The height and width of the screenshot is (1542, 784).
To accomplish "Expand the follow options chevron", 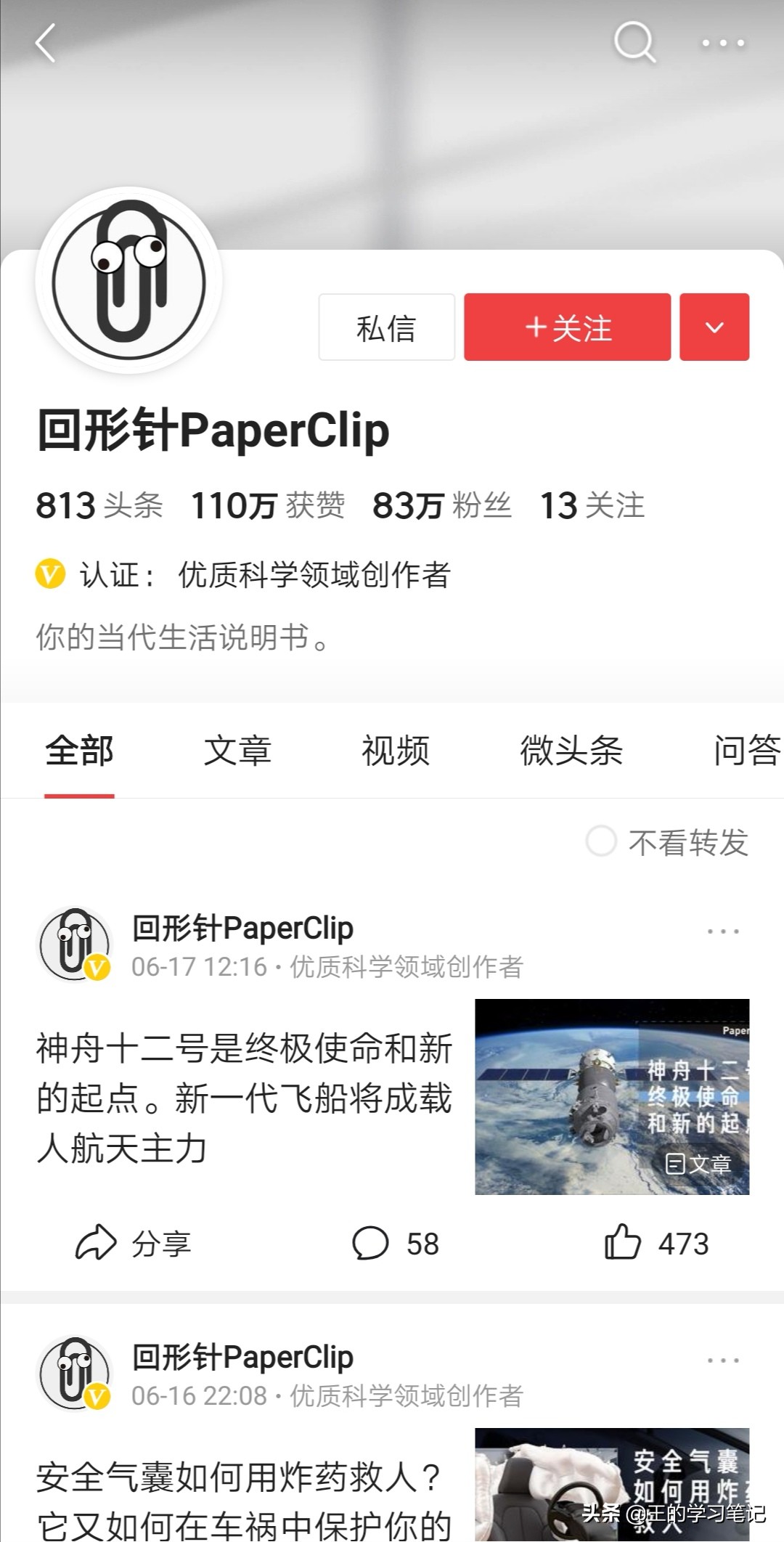I will [714, 327].
